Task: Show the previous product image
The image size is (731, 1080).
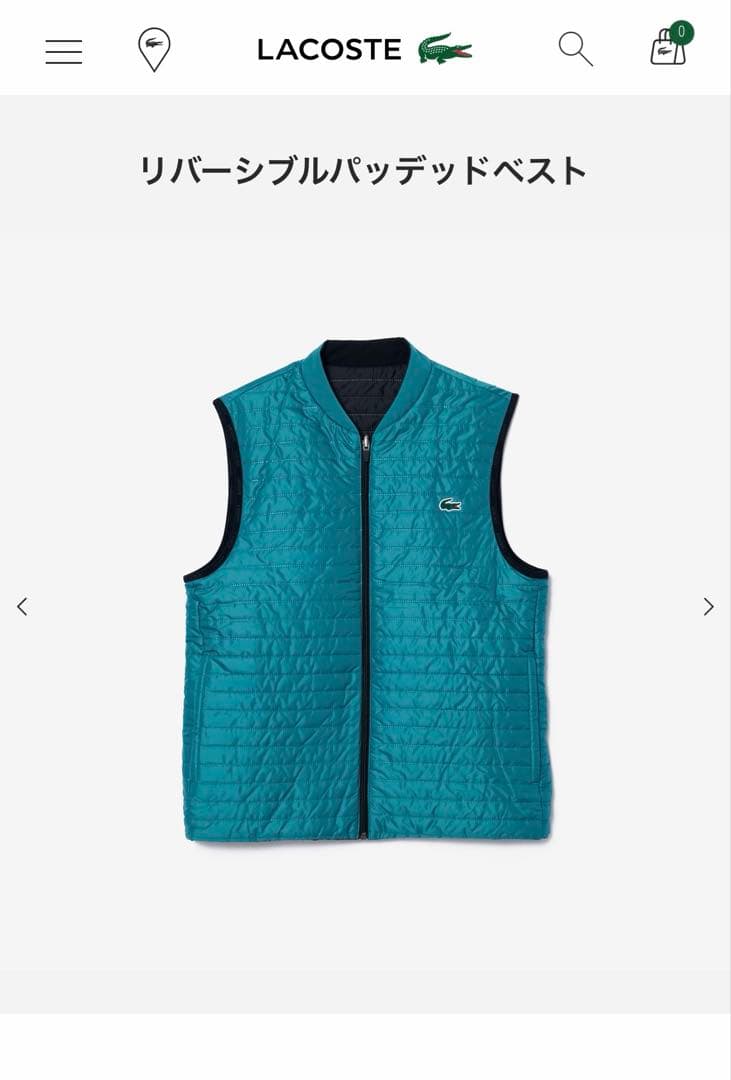Action: coord(22,606)
